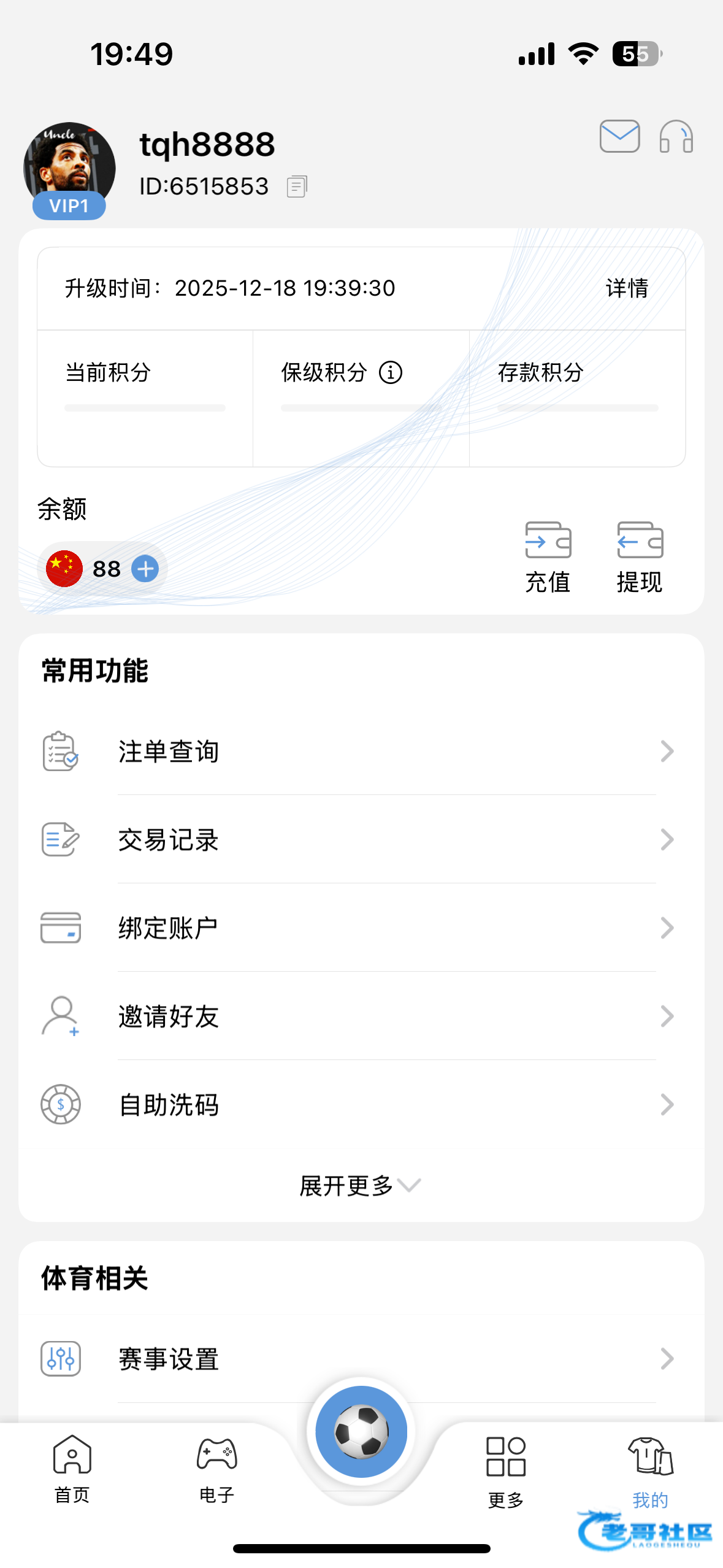The width and height of the screenshot is (723, 1568).
Task: Open 提现 to withdraw funds
Action: pos(640,557)
